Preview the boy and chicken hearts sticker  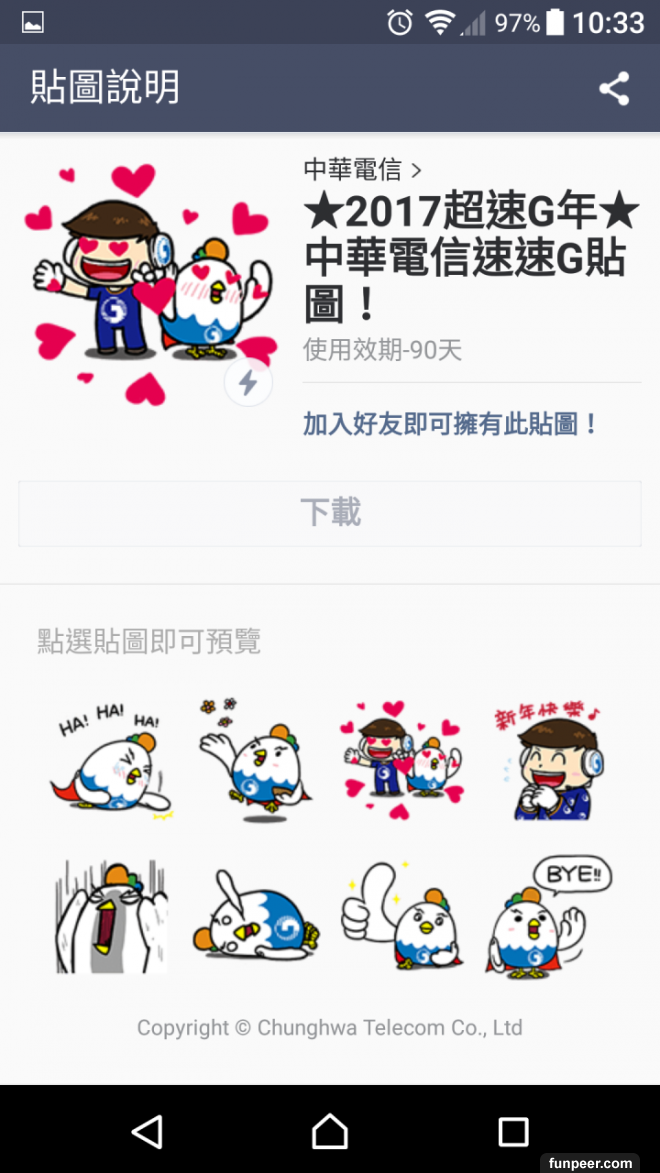[x=402, y=759]
